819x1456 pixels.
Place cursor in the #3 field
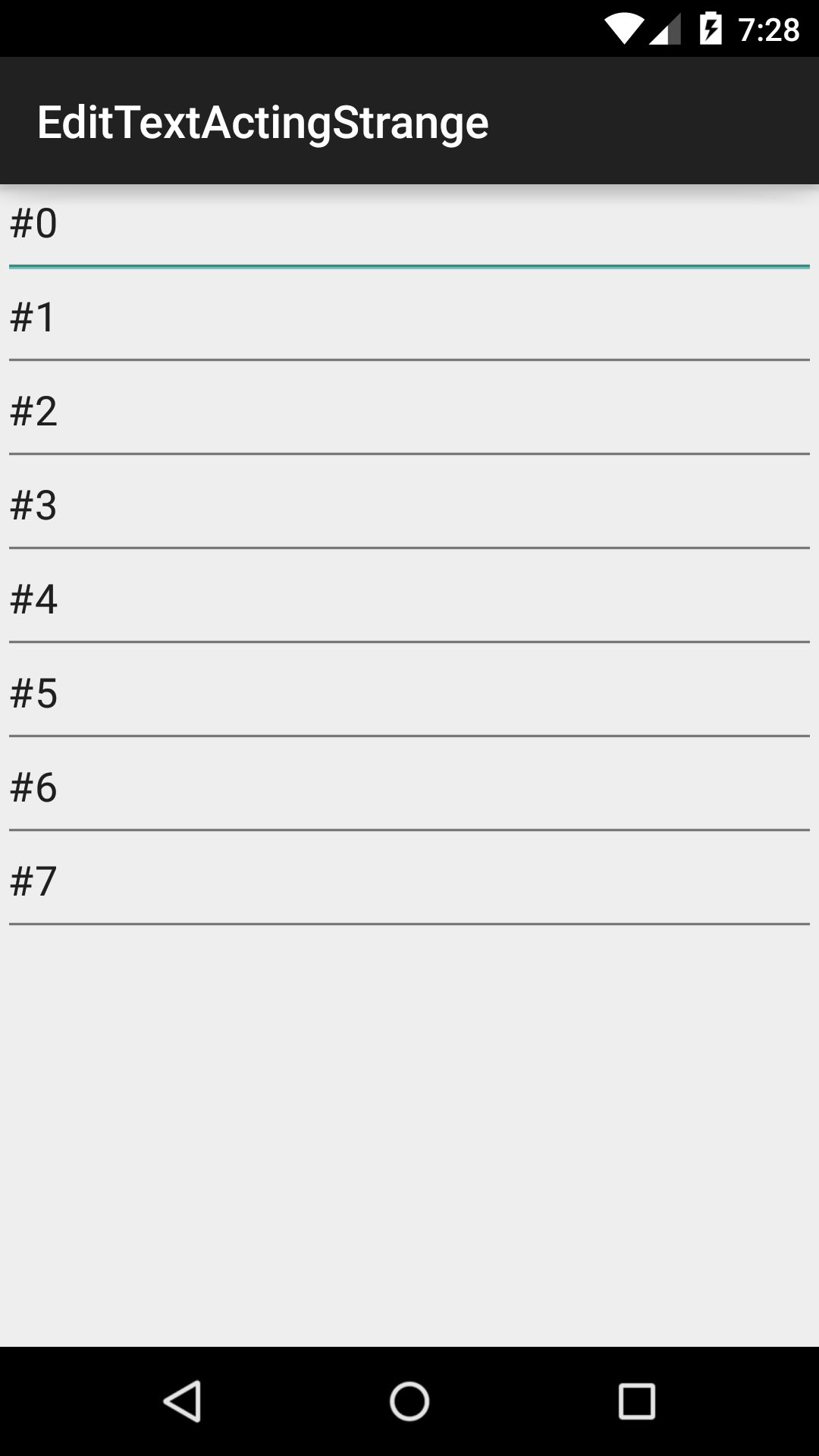pyautogui.click(x=409, y=507)
